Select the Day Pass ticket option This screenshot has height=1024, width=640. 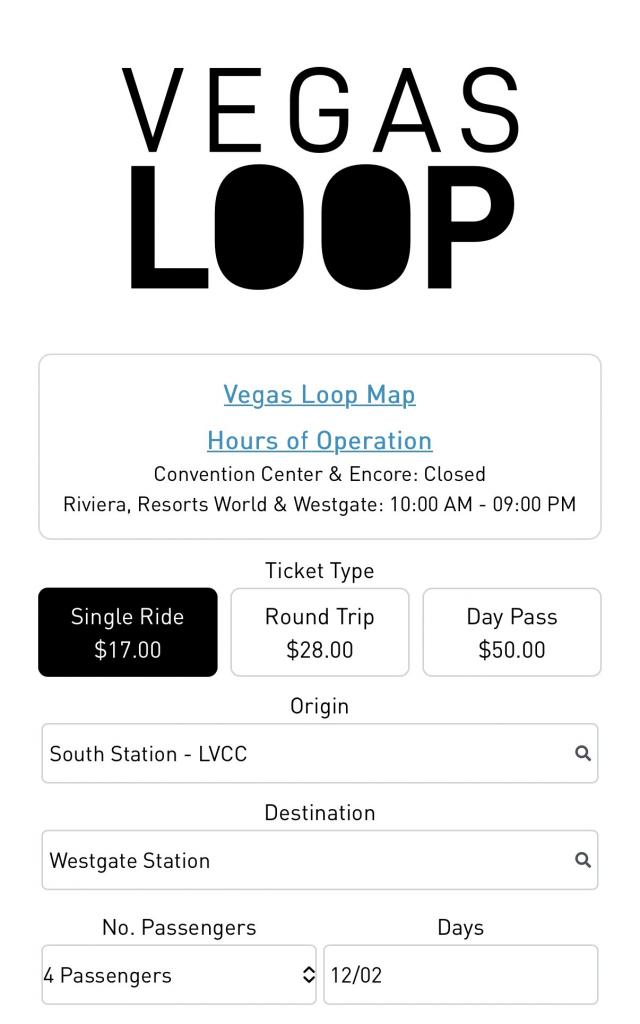(x=512, y=632)
